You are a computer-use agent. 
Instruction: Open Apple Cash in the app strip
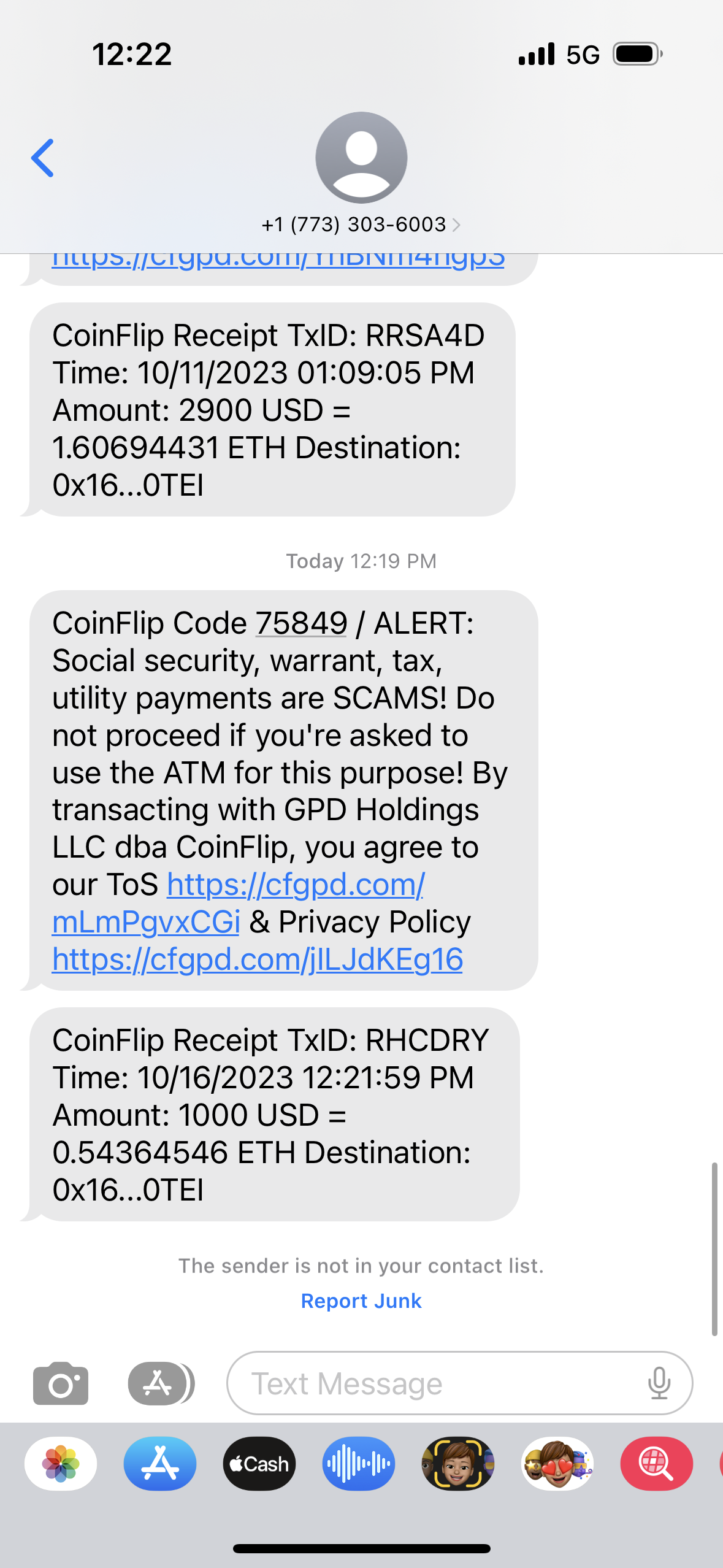(259, 1464)
